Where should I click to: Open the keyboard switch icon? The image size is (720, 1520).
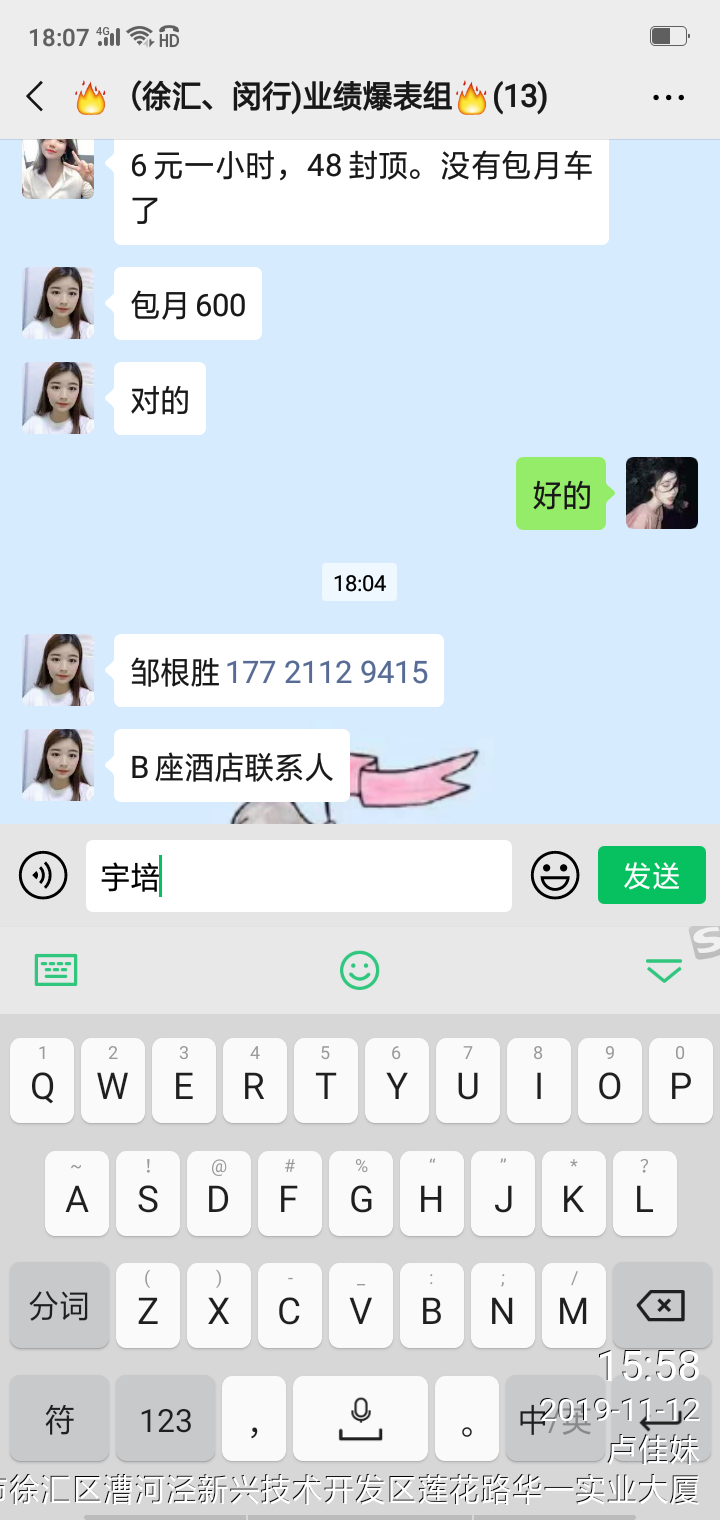56,969
